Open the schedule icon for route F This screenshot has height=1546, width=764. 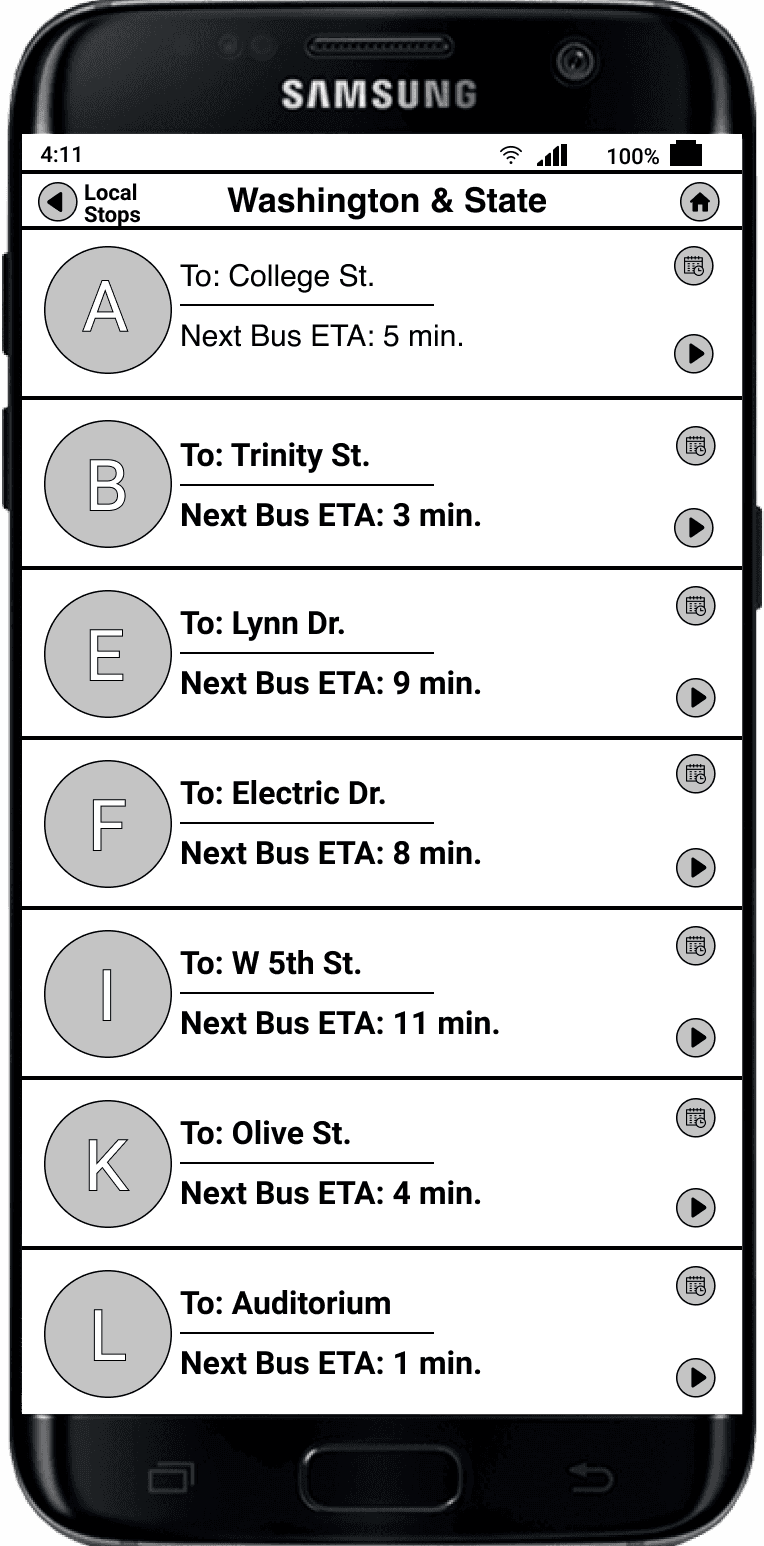(695, 775)
